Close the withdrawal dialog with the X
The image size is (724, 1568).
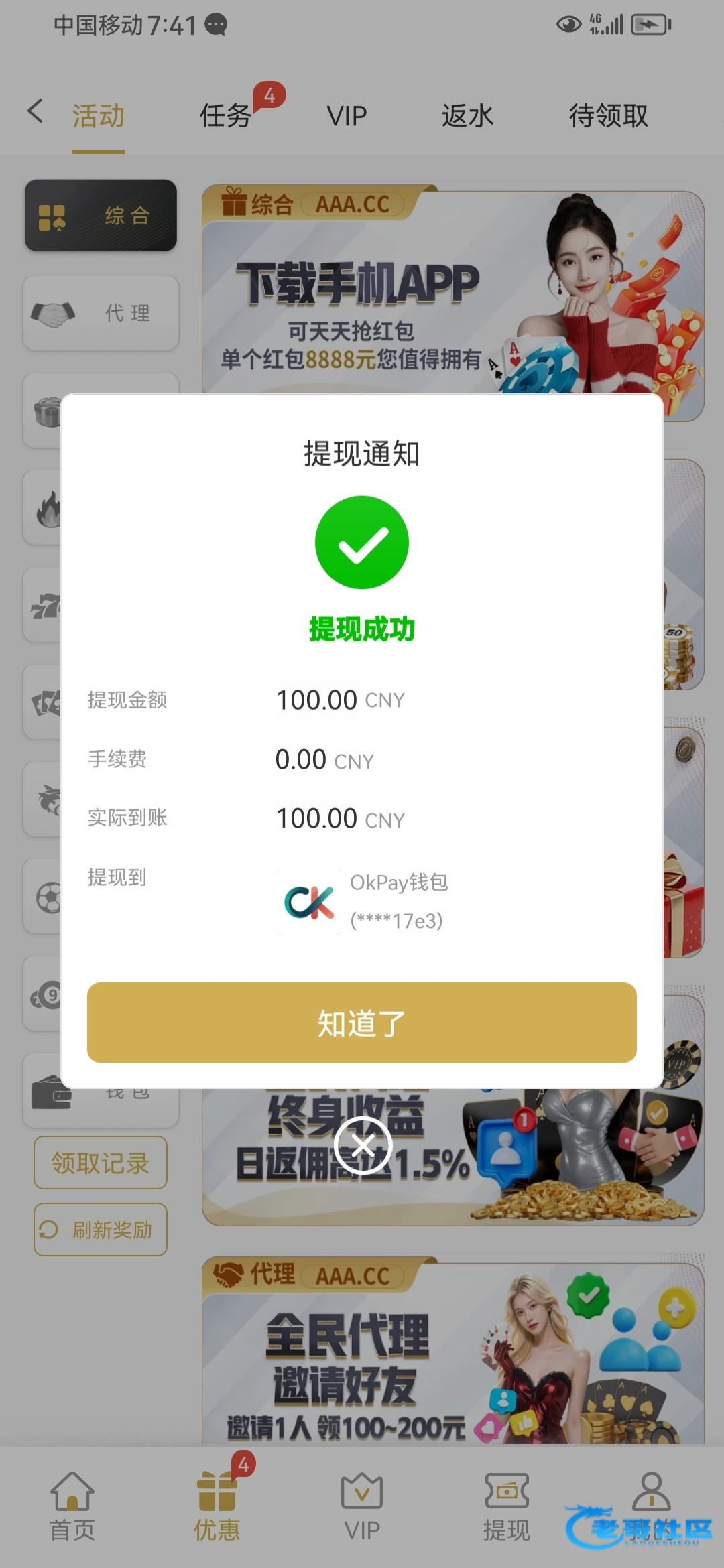pos(363,1145)
